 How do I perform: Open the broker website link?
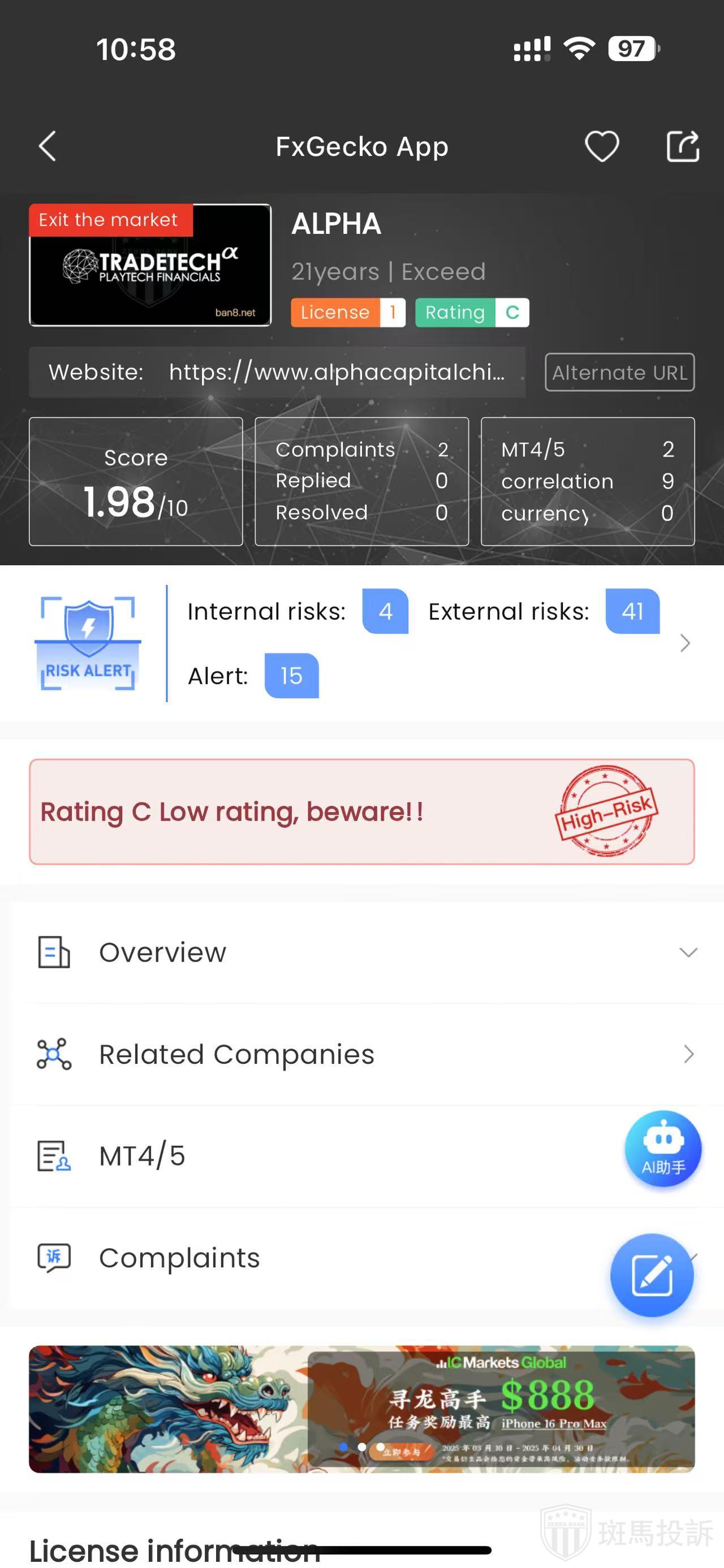tap(337, 372)
